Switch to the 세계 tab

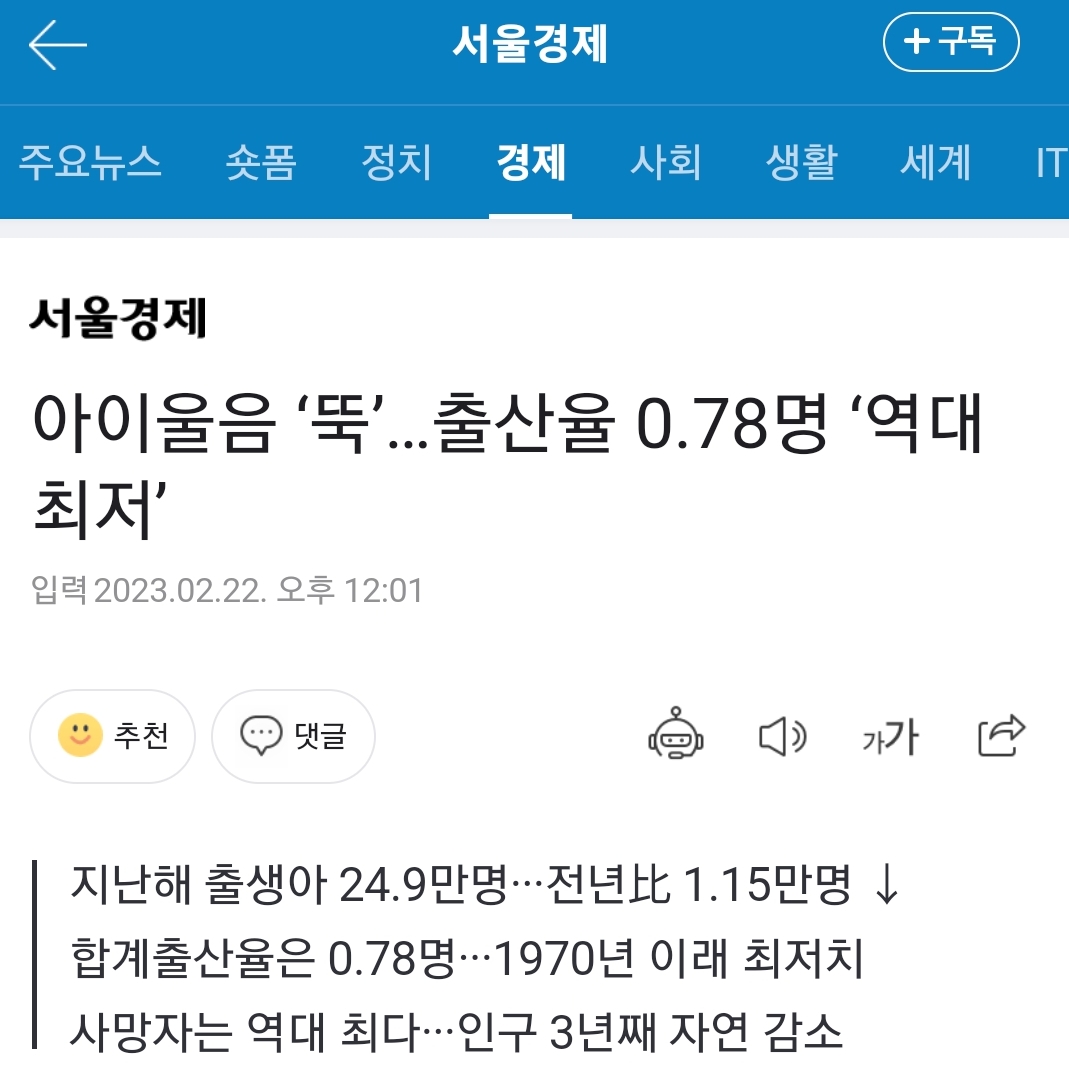(935, 162)
